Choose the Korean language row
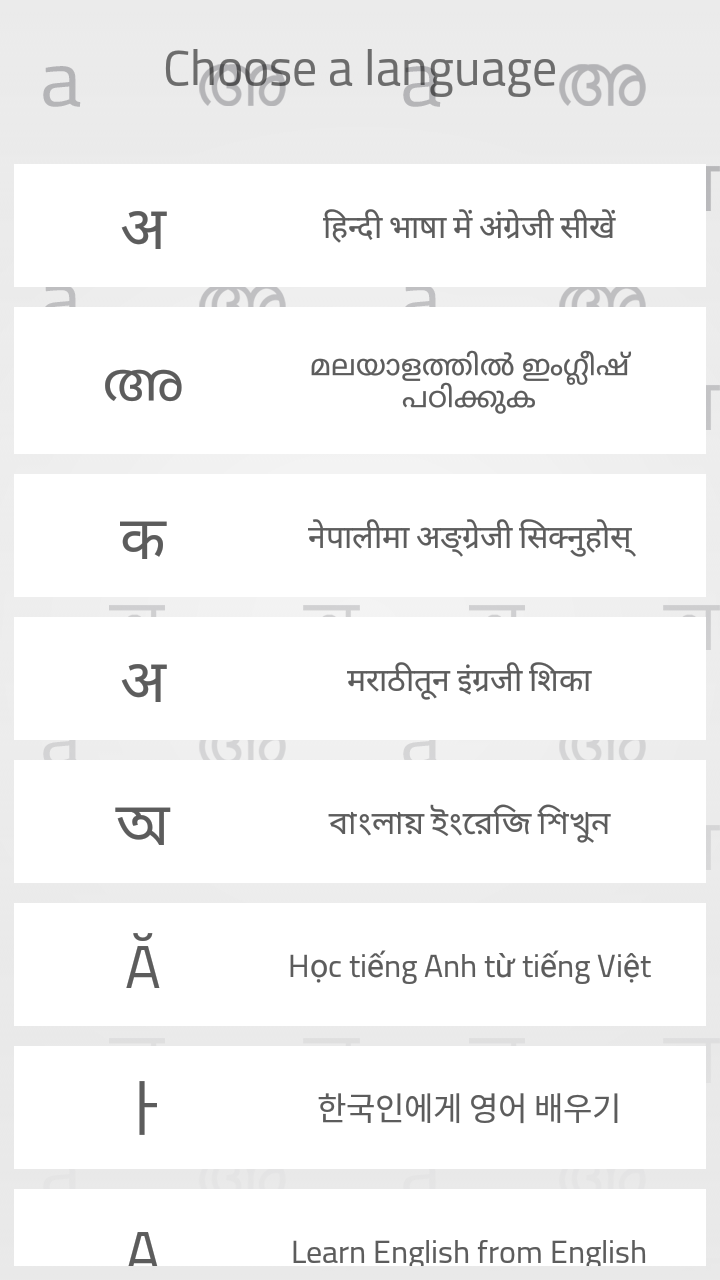 [x=360, y=1108]
